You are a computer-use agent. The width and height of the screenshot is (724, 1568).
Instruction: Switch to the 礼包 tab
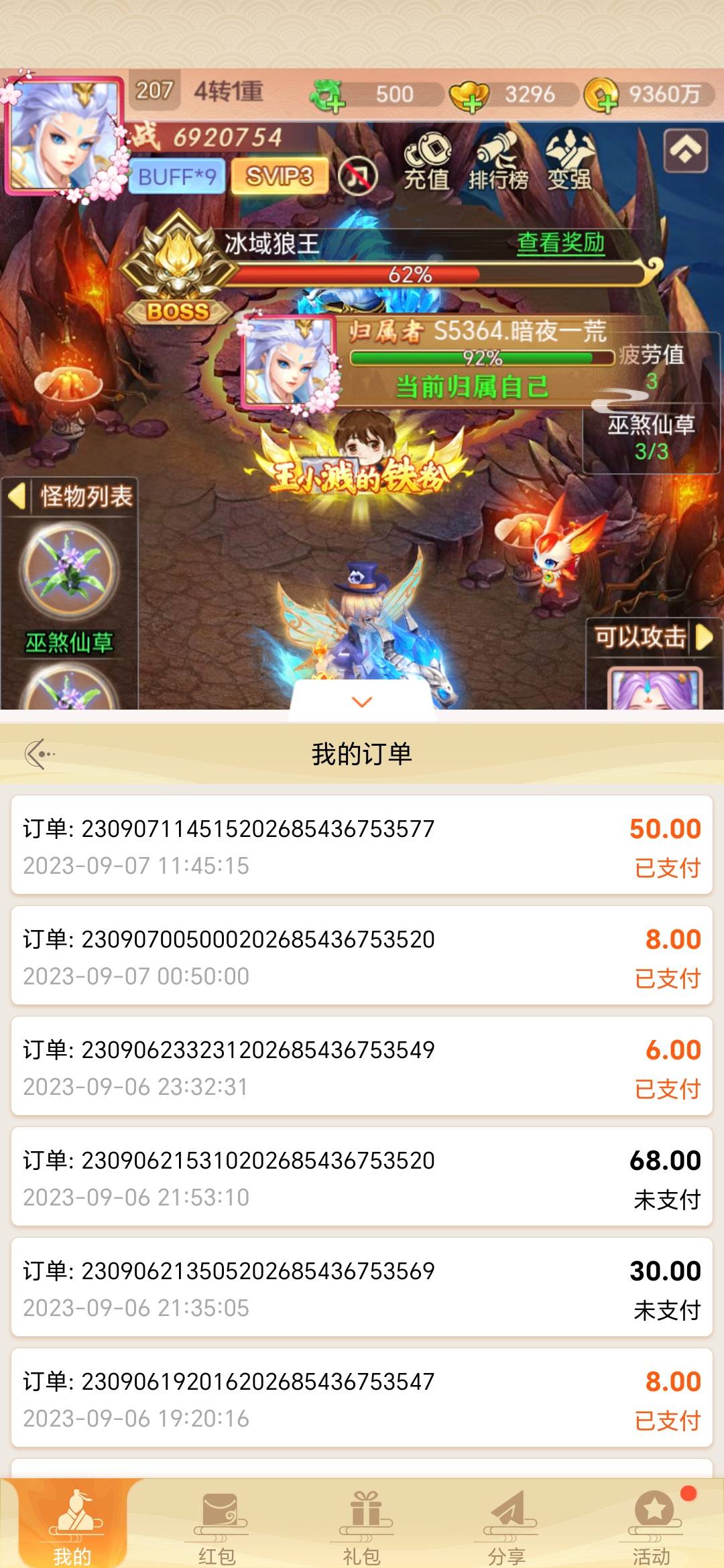pos(362,1527)
